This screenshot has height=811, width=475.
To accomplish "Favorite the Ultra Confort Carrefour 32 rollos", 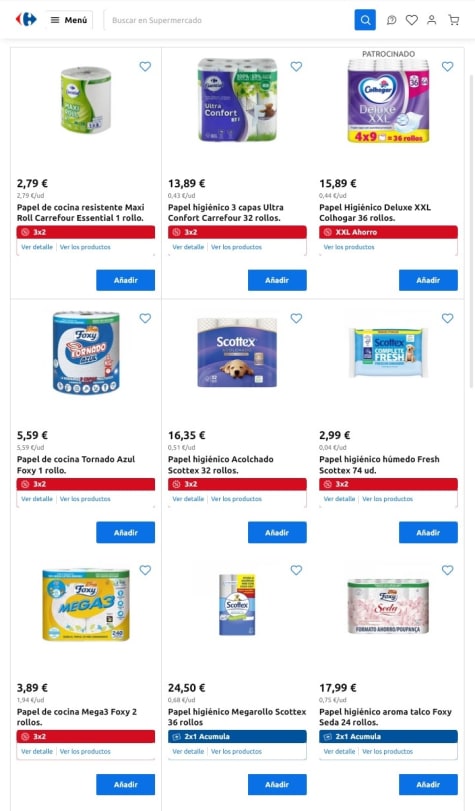I will point(296,66).
